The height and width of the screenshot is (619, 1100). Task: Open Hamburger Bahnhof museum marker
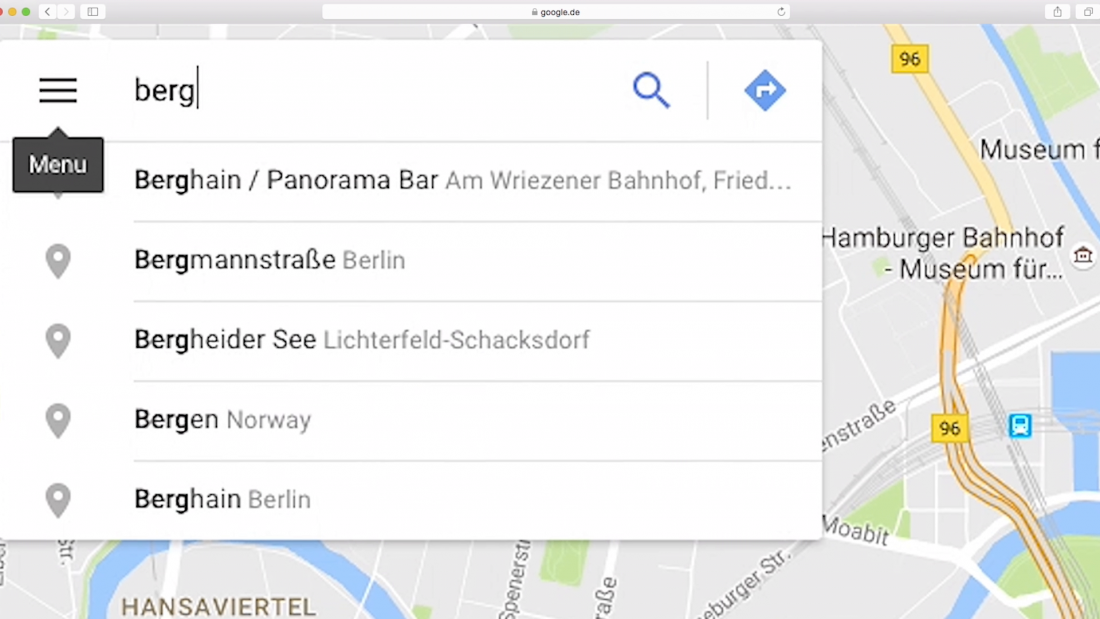(1082, 255)
